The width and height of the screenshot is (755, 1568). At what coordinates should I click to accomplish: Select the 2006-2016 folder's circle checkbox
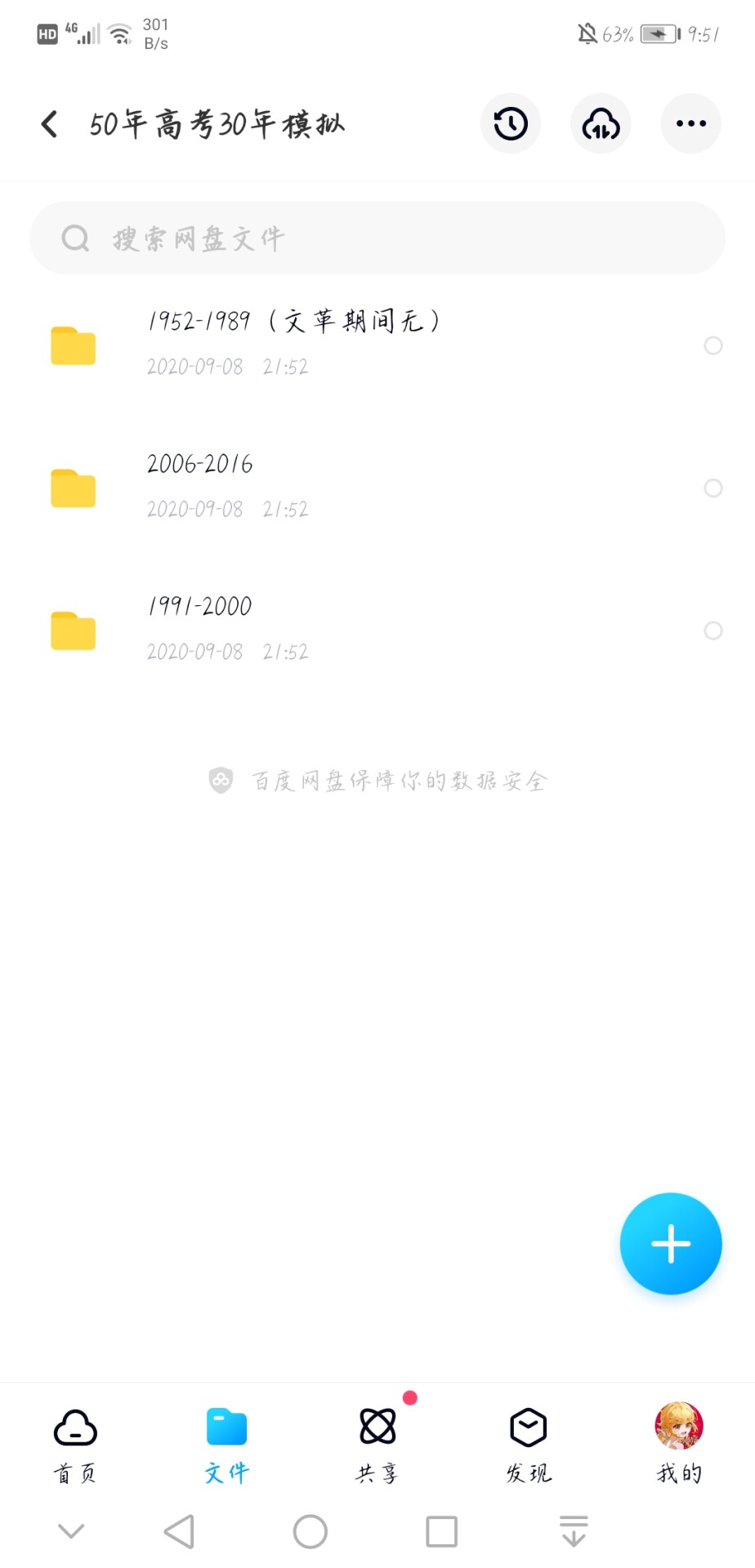(713, 488)
